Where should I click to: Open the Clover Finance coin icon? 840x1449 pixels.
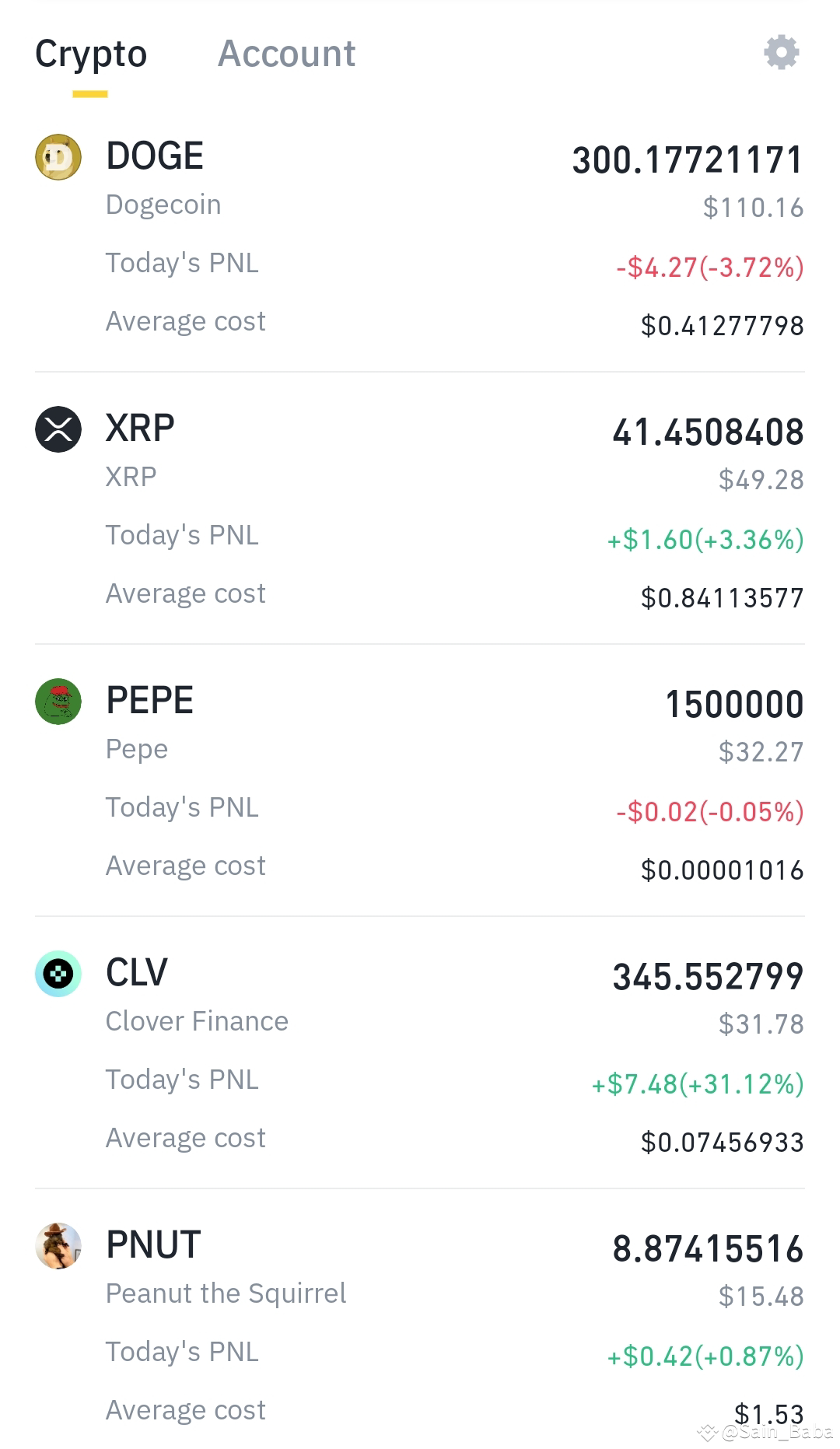pos(58,973)
